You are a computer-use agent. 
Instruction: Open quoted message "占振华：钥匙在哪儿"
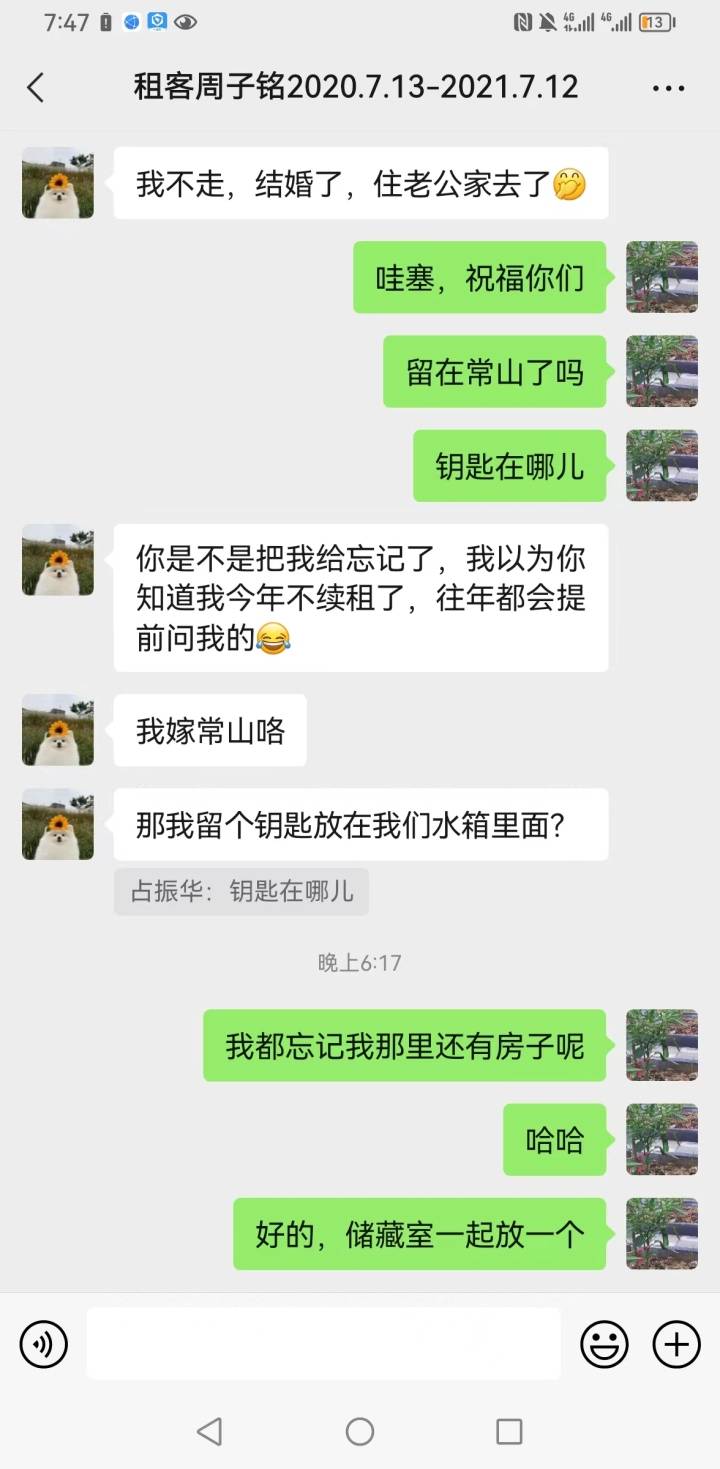(x=241, y=891)
